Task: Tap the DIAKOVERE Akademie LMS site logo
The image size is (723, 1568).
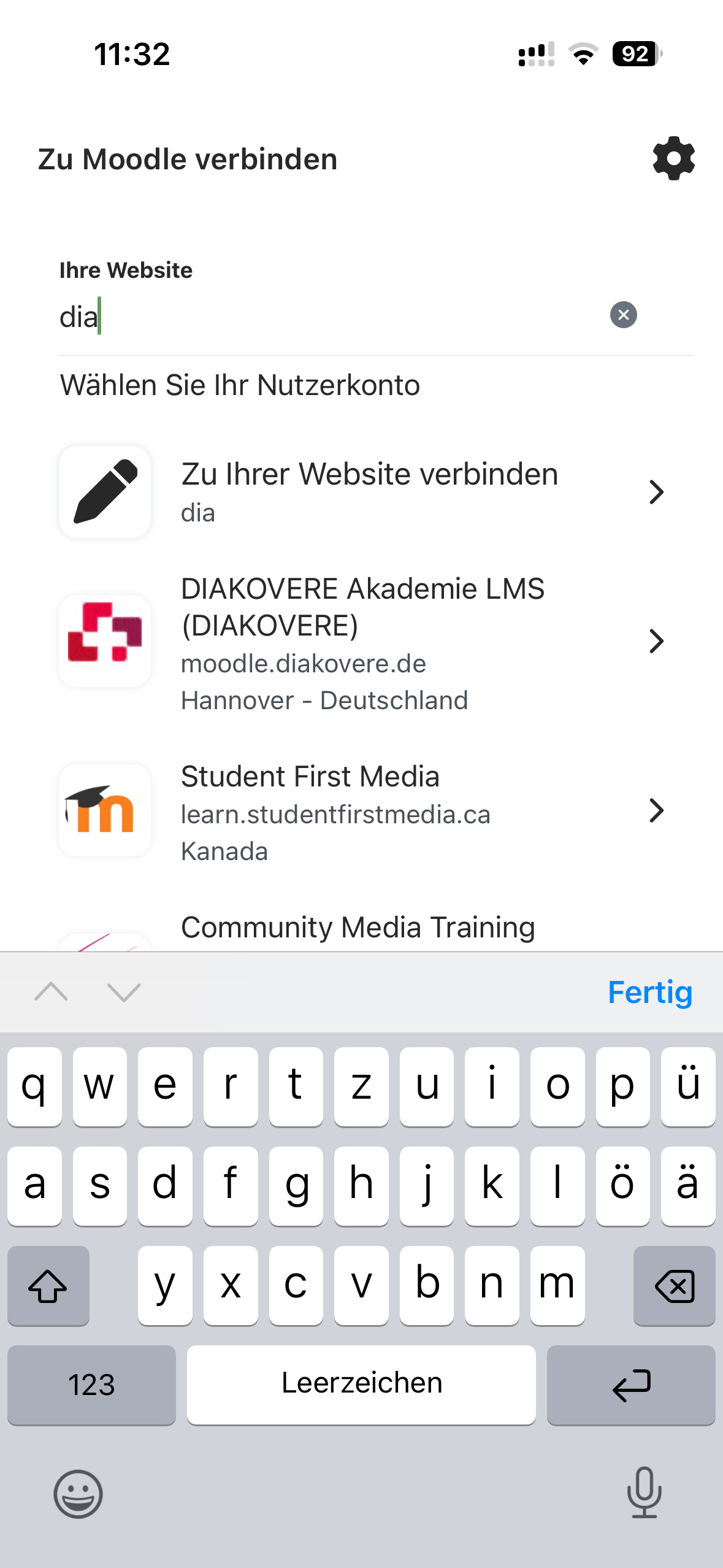Action: pyautogui.click(x=104, y=640)
